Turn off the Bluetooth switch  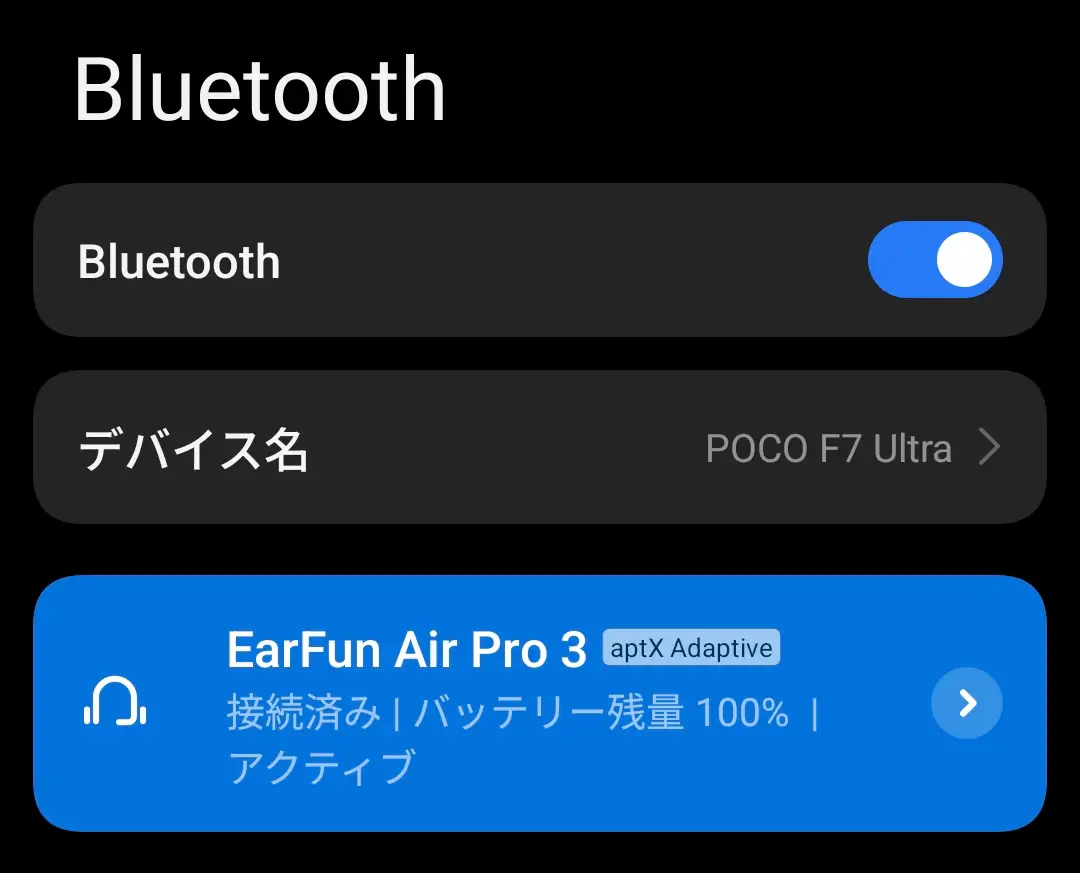click(x=934, y=260)
